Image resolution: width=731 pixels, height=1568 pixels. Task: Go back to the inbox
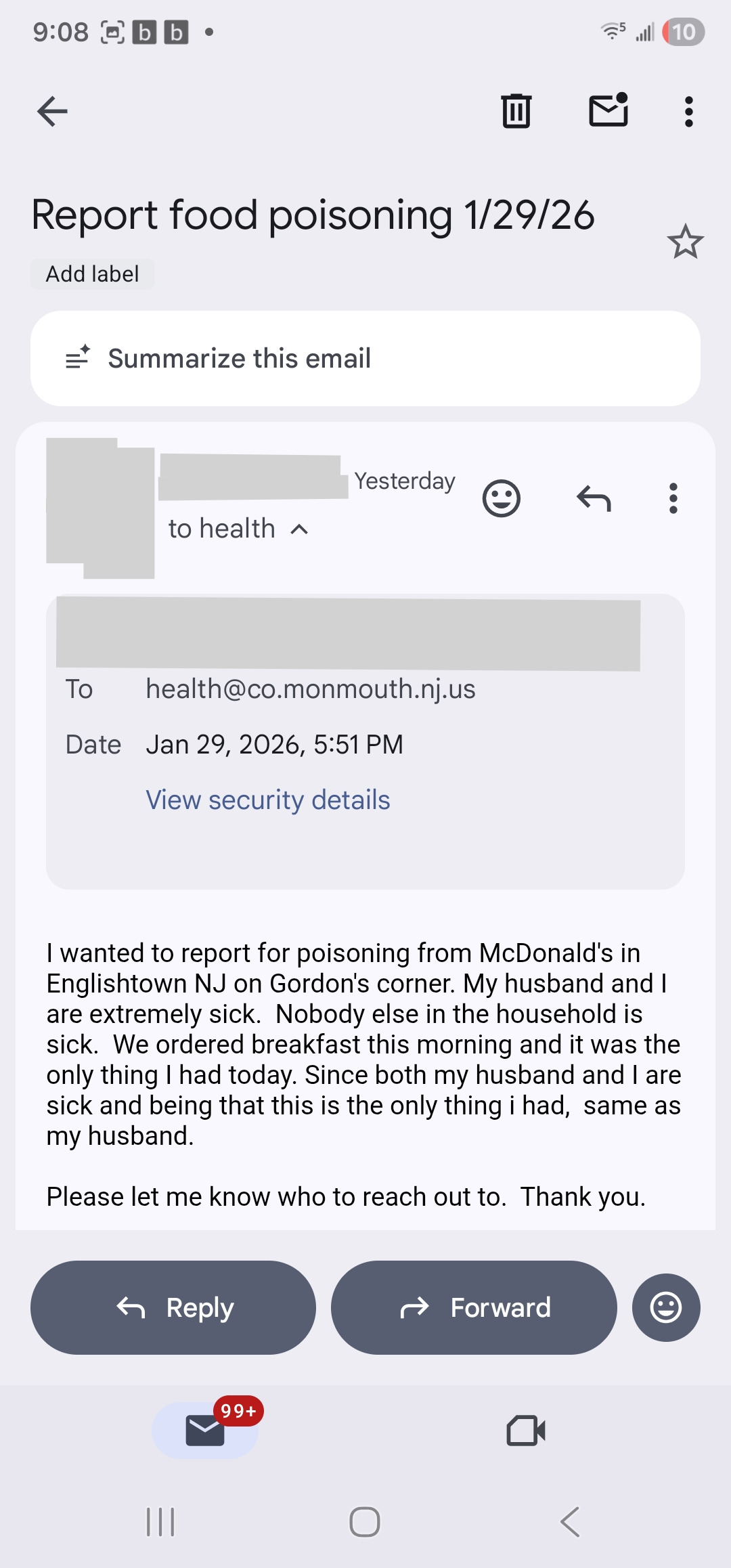[x=52, y=112]
